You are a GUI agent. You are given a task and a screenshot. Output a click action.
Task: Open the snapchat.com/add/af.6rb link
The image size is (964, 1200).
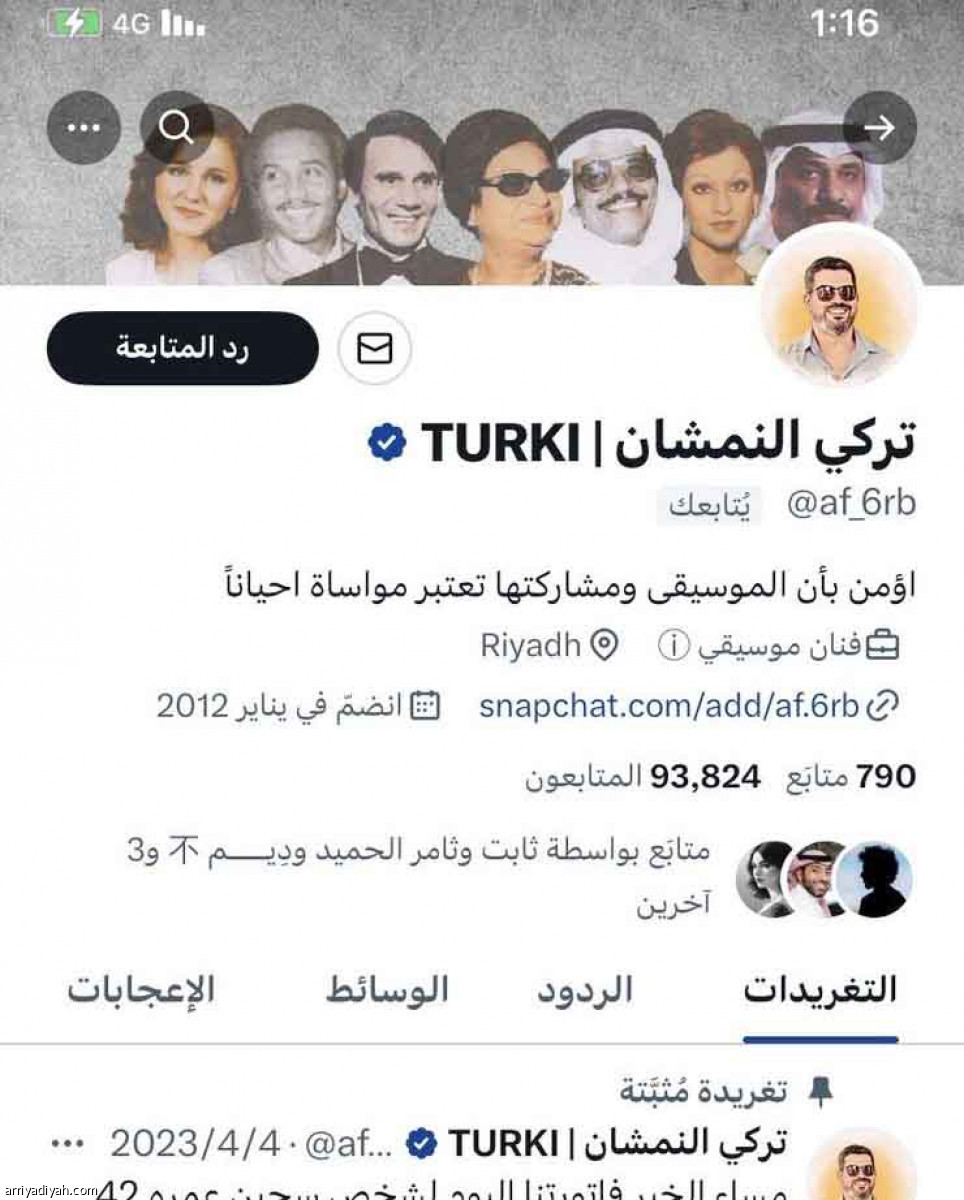pos(669,706)
